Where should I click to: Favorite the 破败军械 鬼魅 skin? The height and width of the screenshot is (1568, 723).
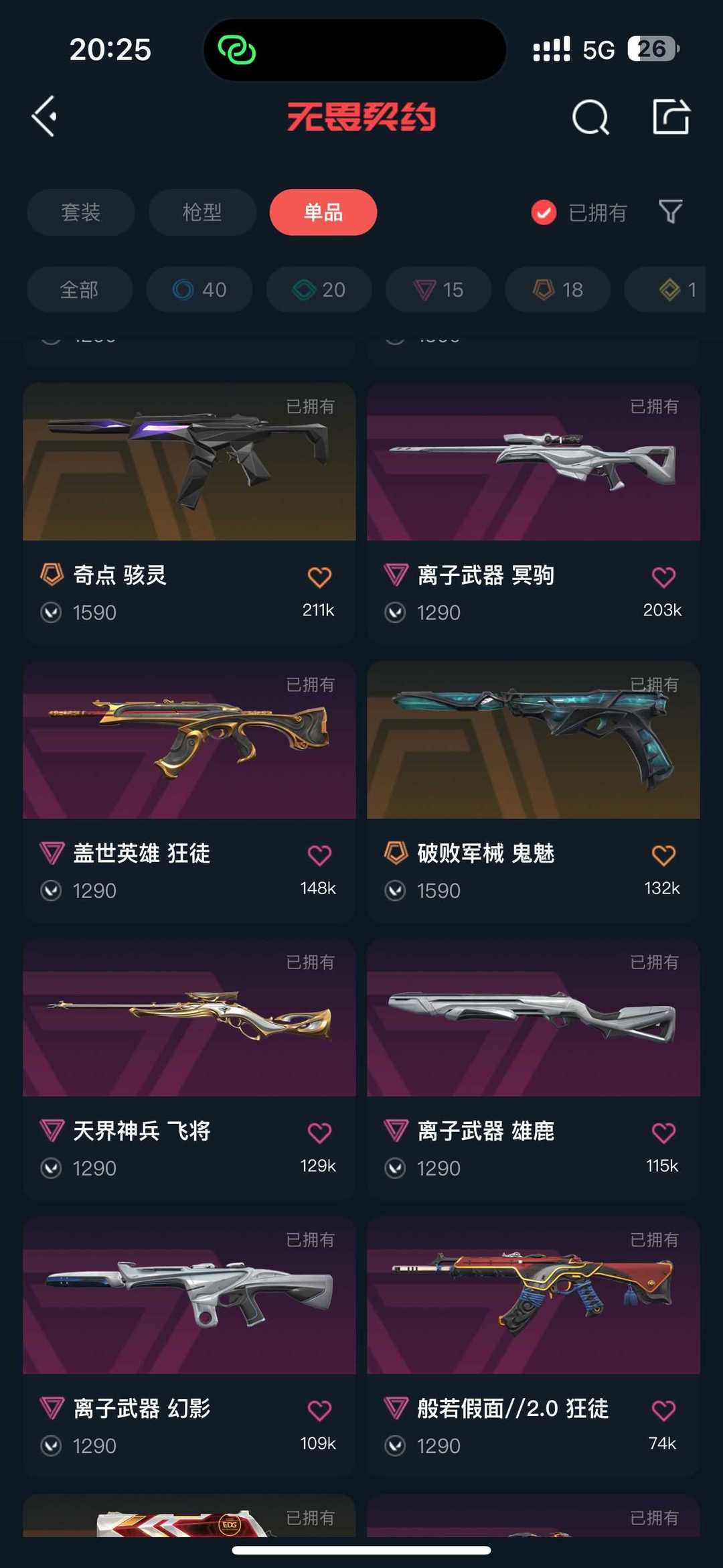(663, 855)
